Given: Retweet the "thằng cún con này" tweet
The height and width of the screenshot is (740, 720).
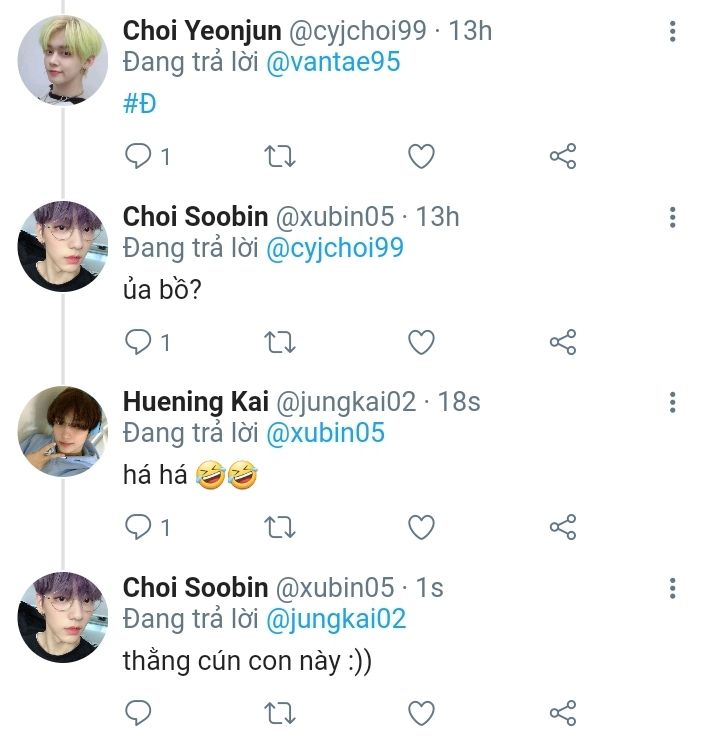Looking at the screenshot, I should tap(279, 713).
